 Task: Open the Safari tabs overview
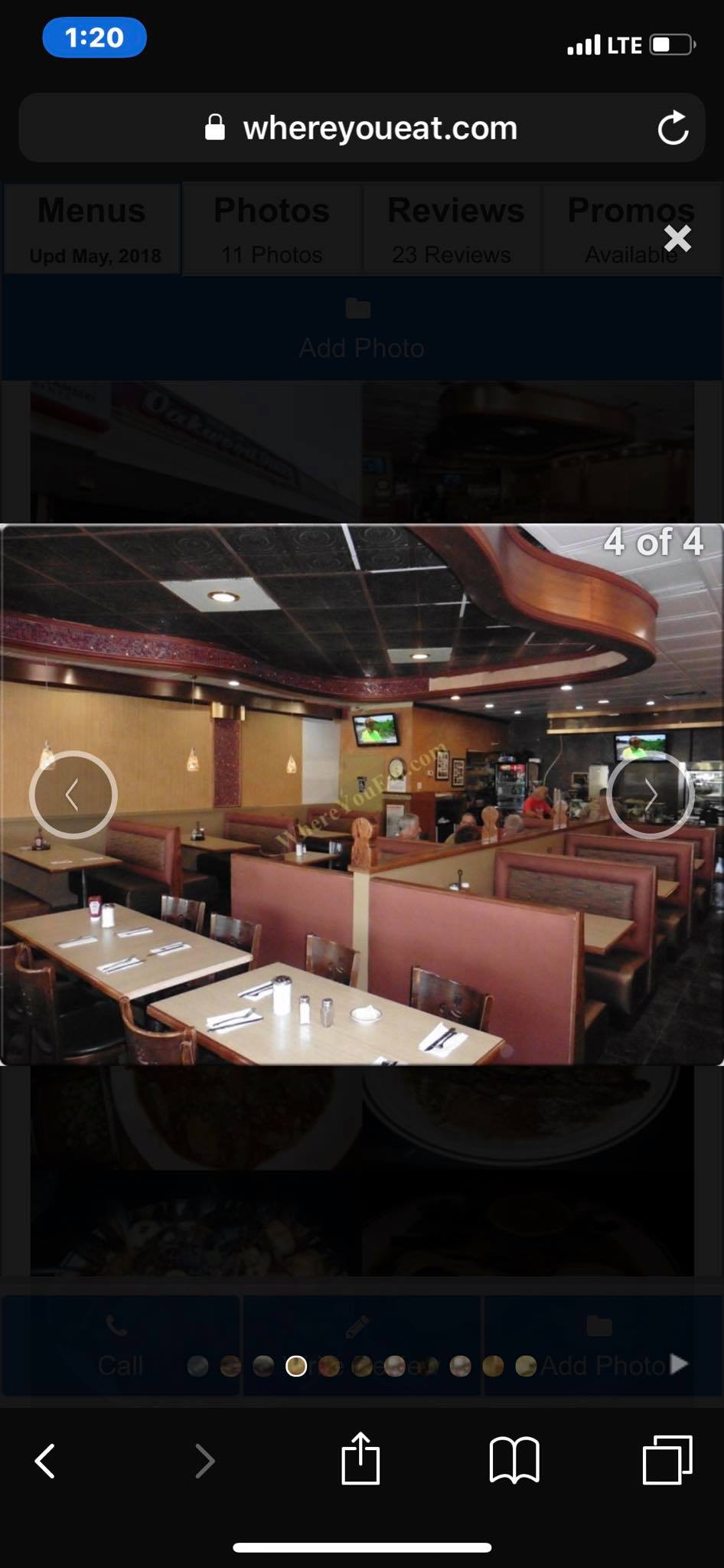(x=667, y=1459)
